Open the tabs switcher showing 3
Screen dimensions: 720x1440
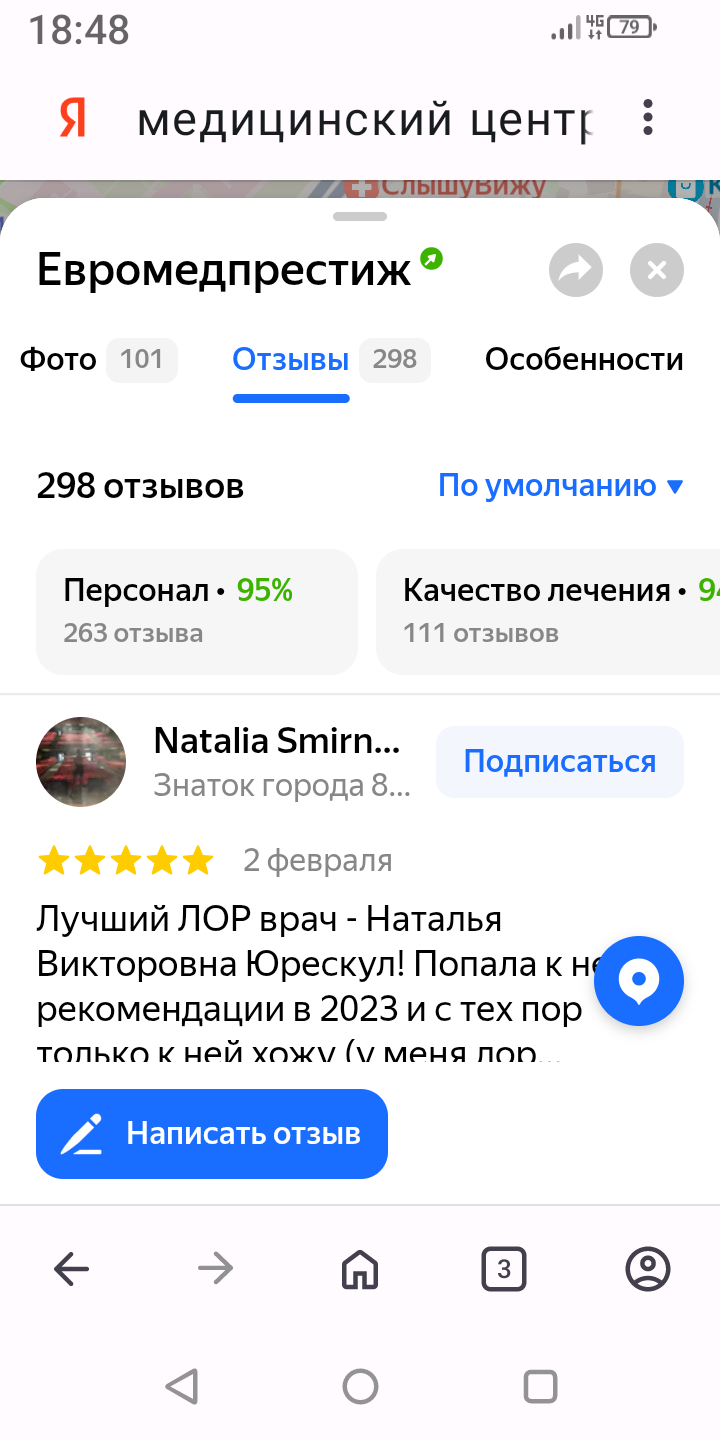point(503,1270)
